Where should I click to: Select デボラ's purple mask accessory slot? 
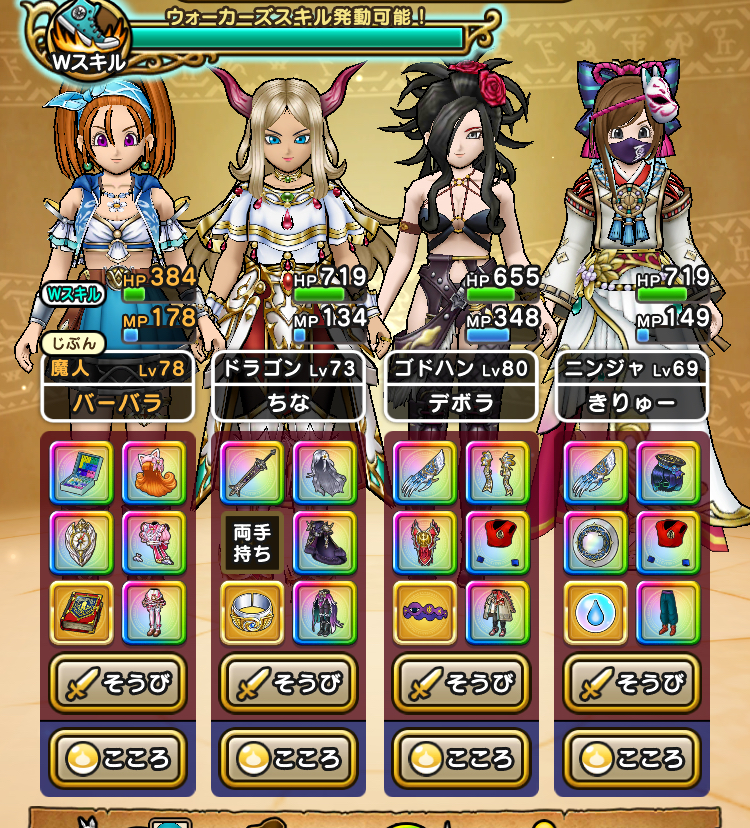pyautogui.click(x=425, y=613)
